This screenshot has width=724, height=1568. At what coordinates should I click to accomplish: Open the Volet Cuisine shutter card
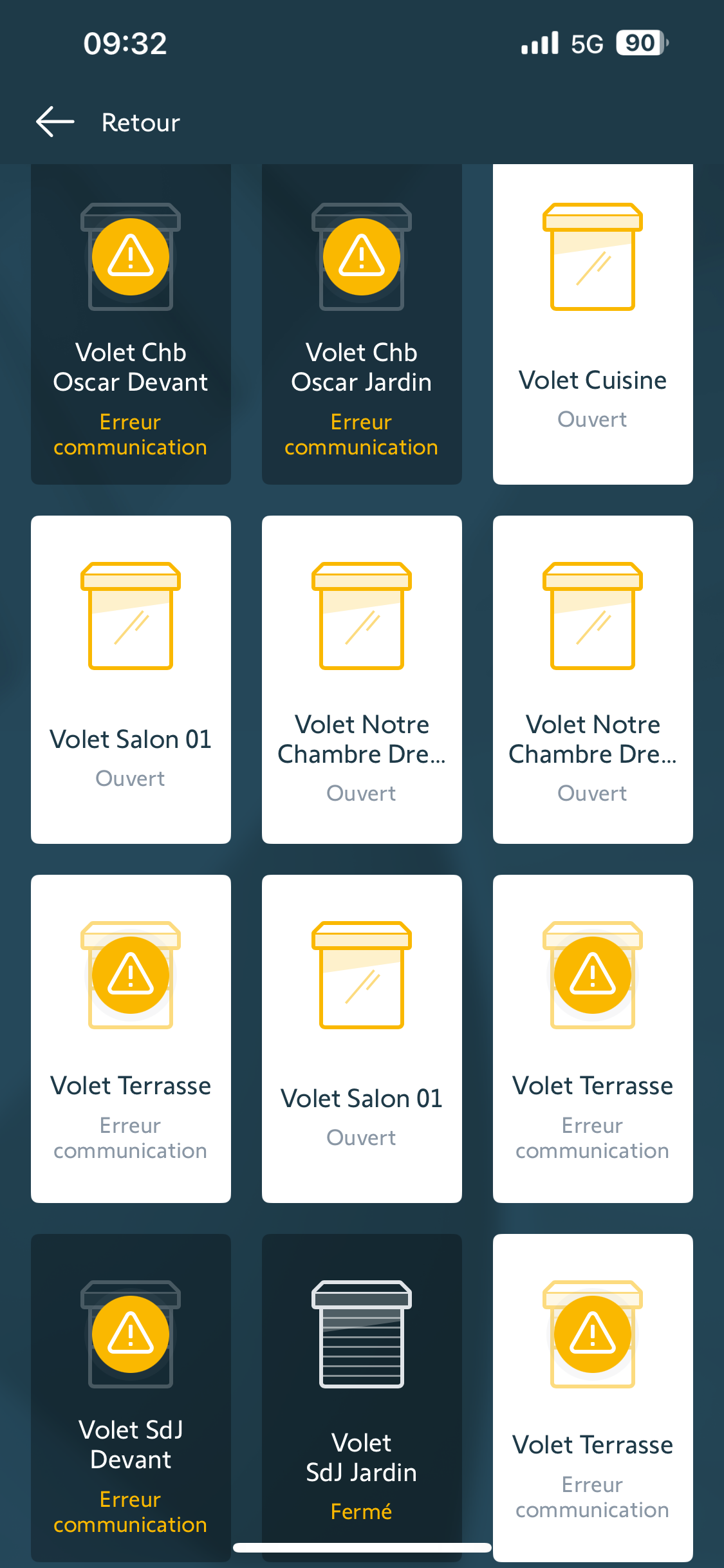[x=593, y=324]
